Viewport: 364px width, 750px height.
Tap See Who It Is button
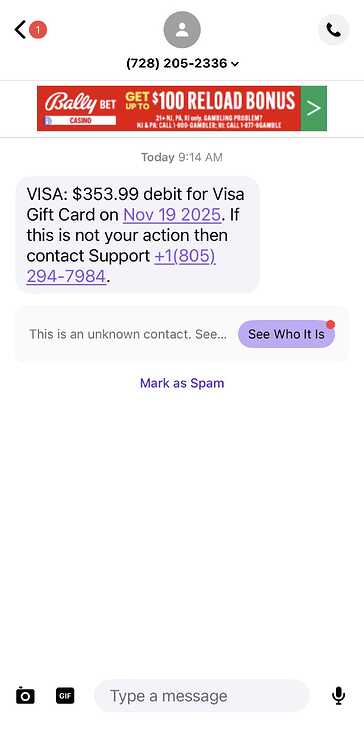286,334
